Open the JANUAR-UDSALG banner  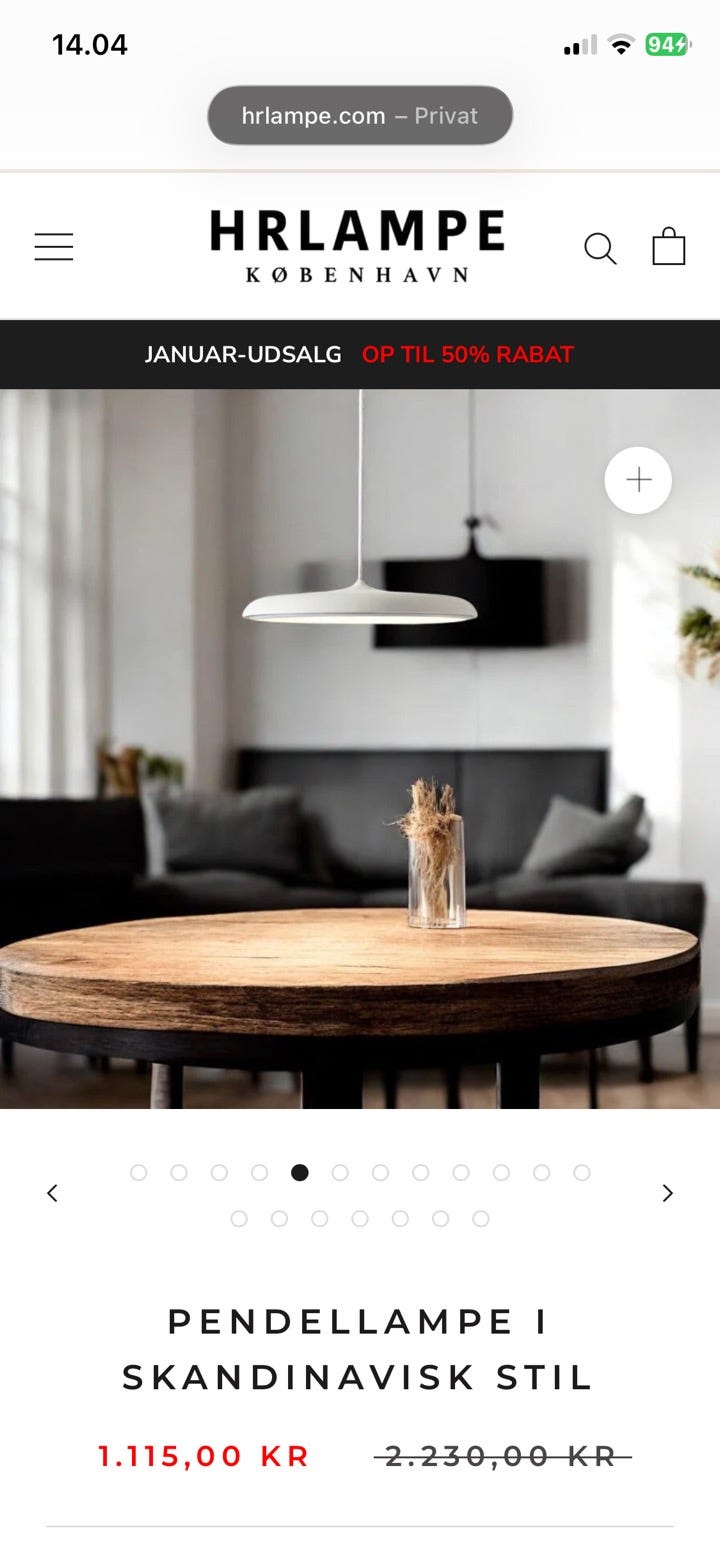(x=243, y=354)
